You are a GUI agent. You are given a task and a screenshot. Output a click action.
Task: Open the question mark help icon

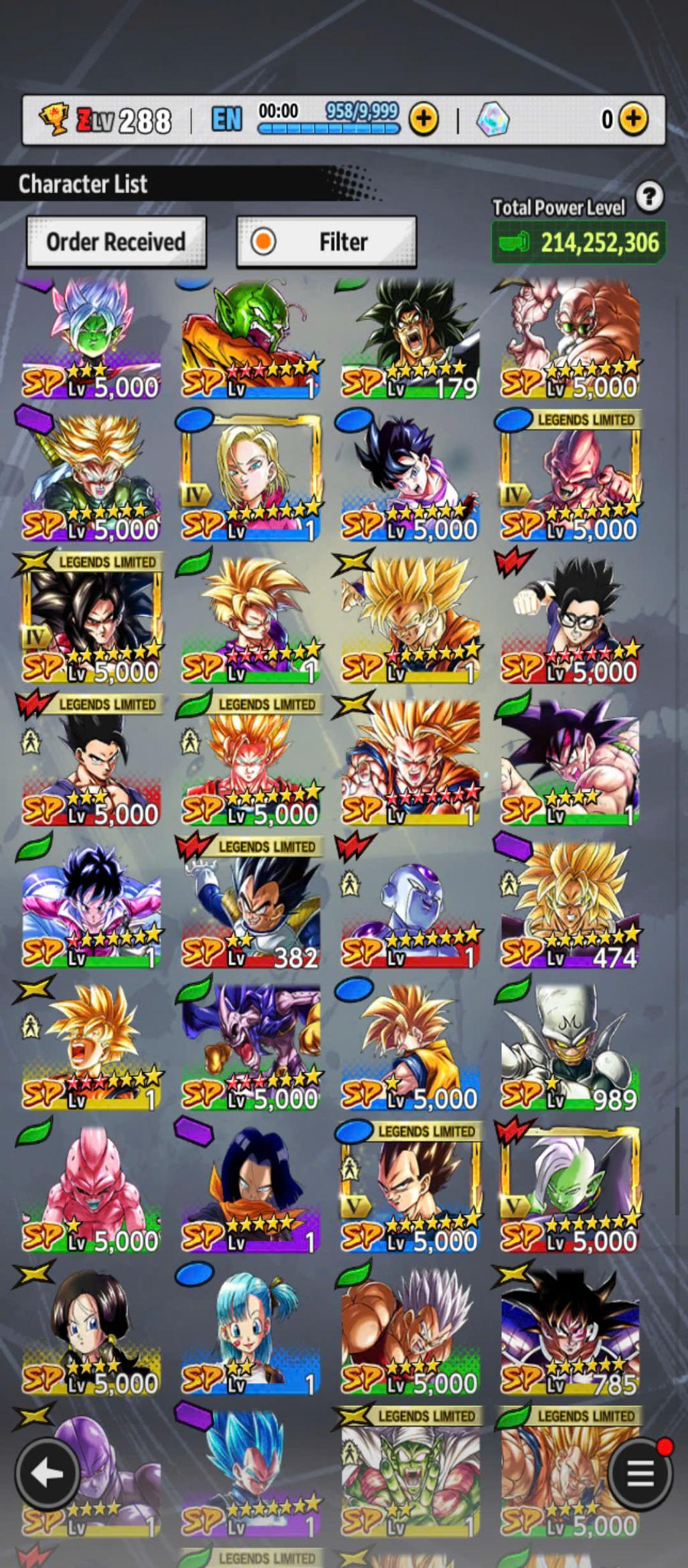click(649, 197)
